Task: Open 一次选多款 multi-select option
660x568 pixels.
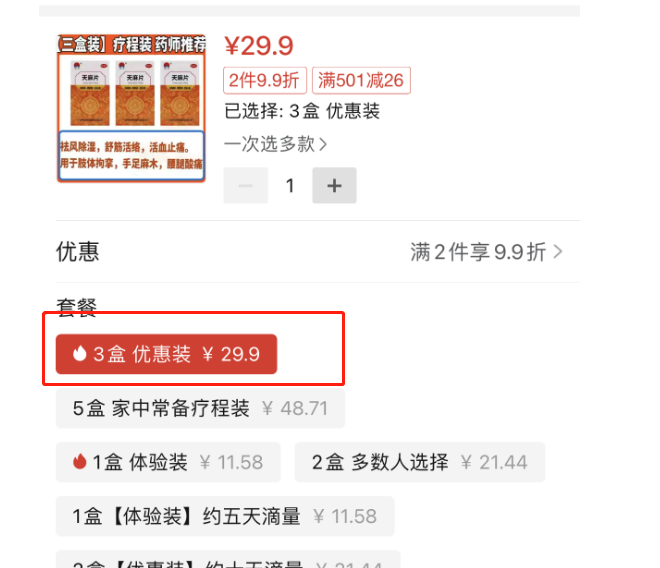Action: [275, 144]
